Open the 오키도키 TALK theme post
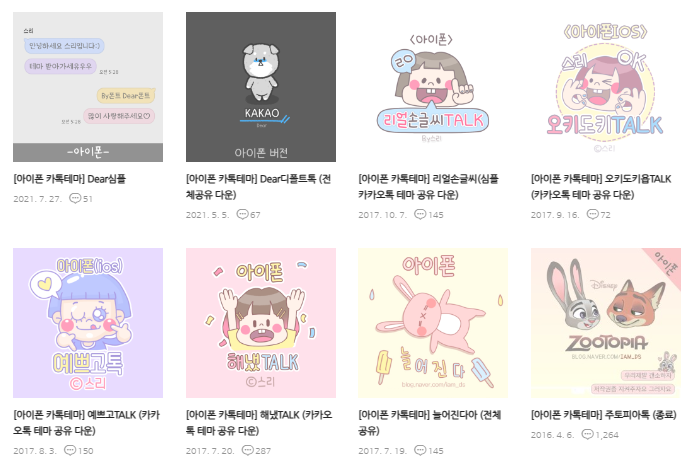688x467 pixels. point(605,87)
